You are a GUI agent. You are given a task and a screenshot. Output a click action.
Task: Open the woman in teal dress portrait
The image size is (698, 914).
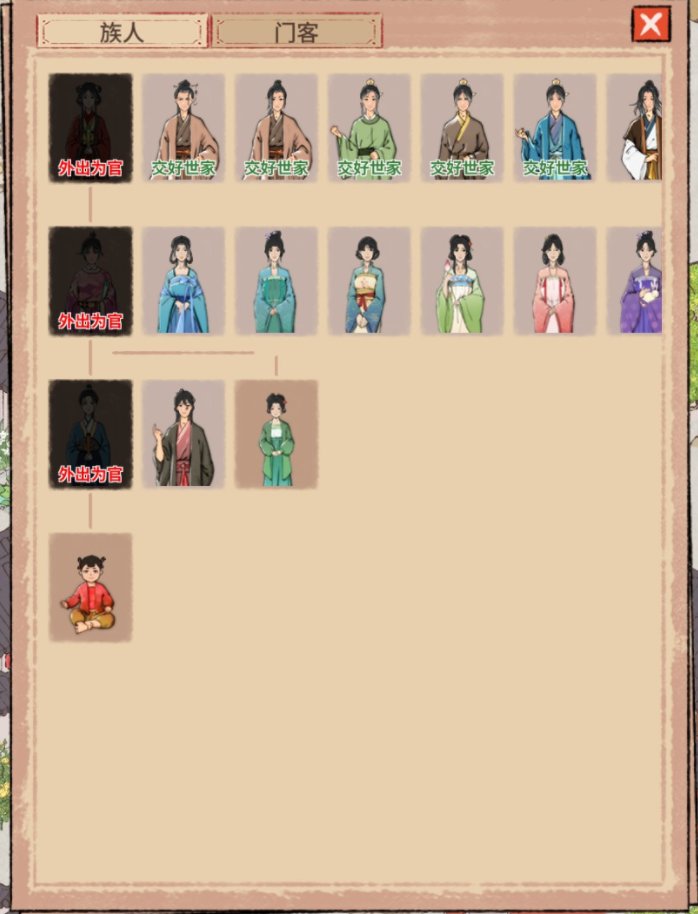click(x=276, y=281)
